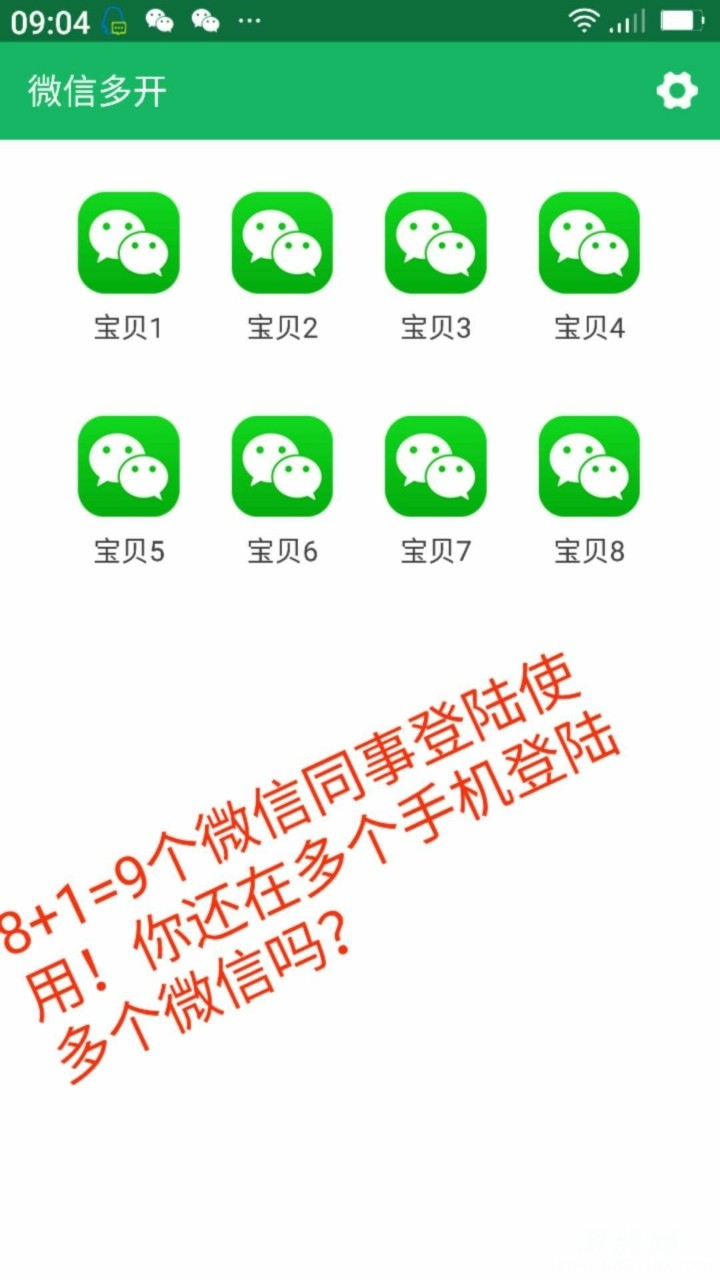The width and height of the screenshot is (720, 1280).
Task: Start the 宝贝3 WeChat clone
Action: pyautogui.click(x=436, y=243)
